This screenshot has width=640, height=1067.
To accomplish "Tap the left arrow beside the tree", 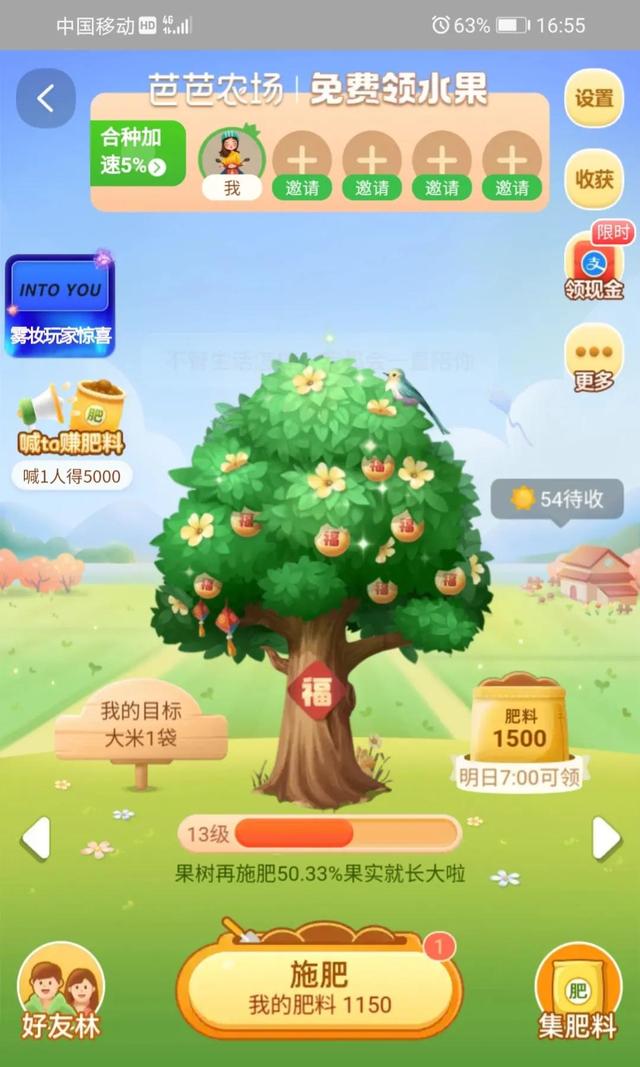I will click(36, 838).
